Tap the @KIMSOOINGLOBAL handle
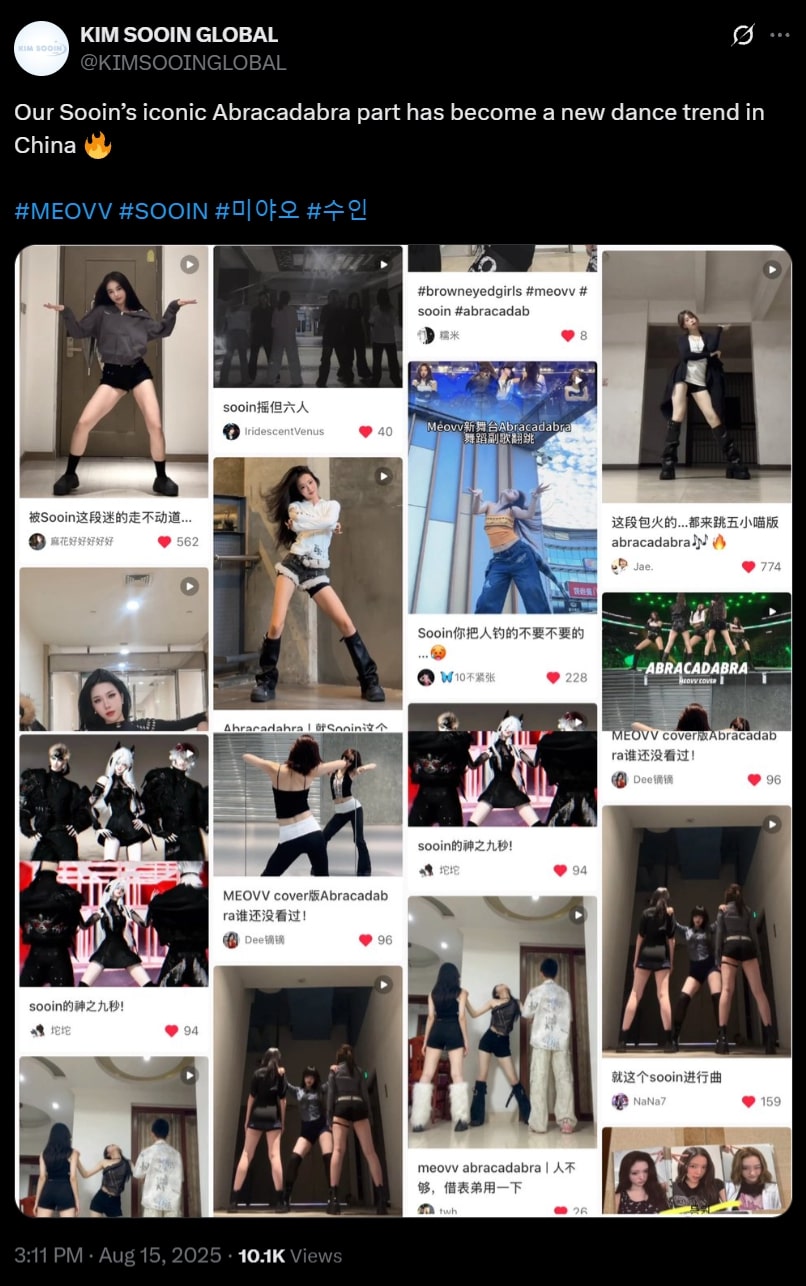Screen dimensions: 806x1286 pos(183,62)
